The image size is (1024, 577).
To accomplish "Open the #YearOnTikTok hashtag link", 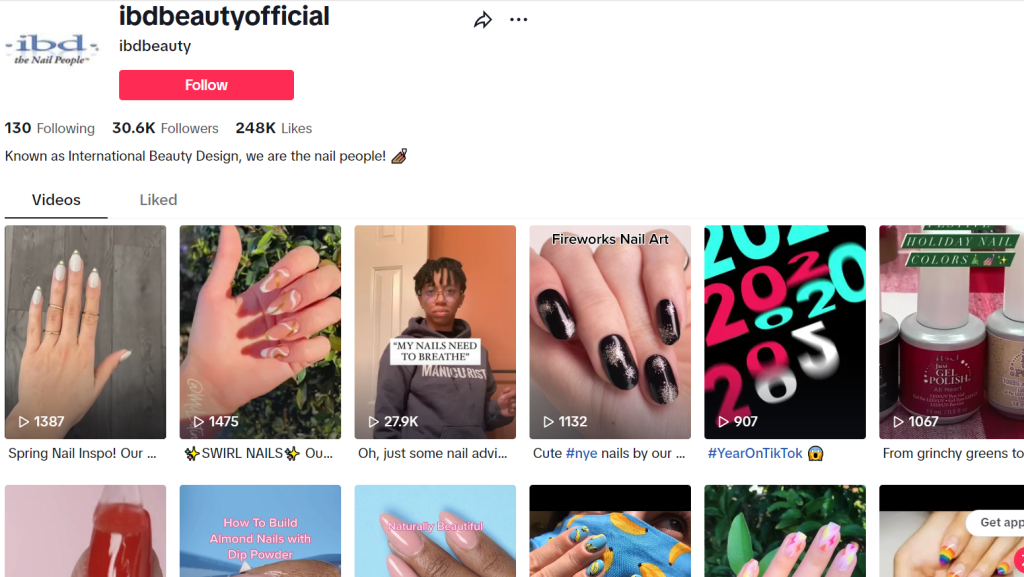I will pyautogui.click(x=755, y=453).
